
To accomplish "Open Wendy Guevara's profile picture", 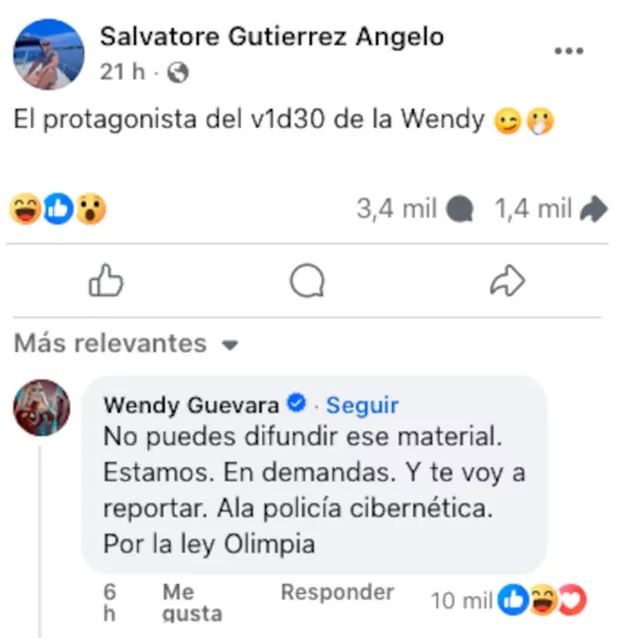I will tap(41, 408).
